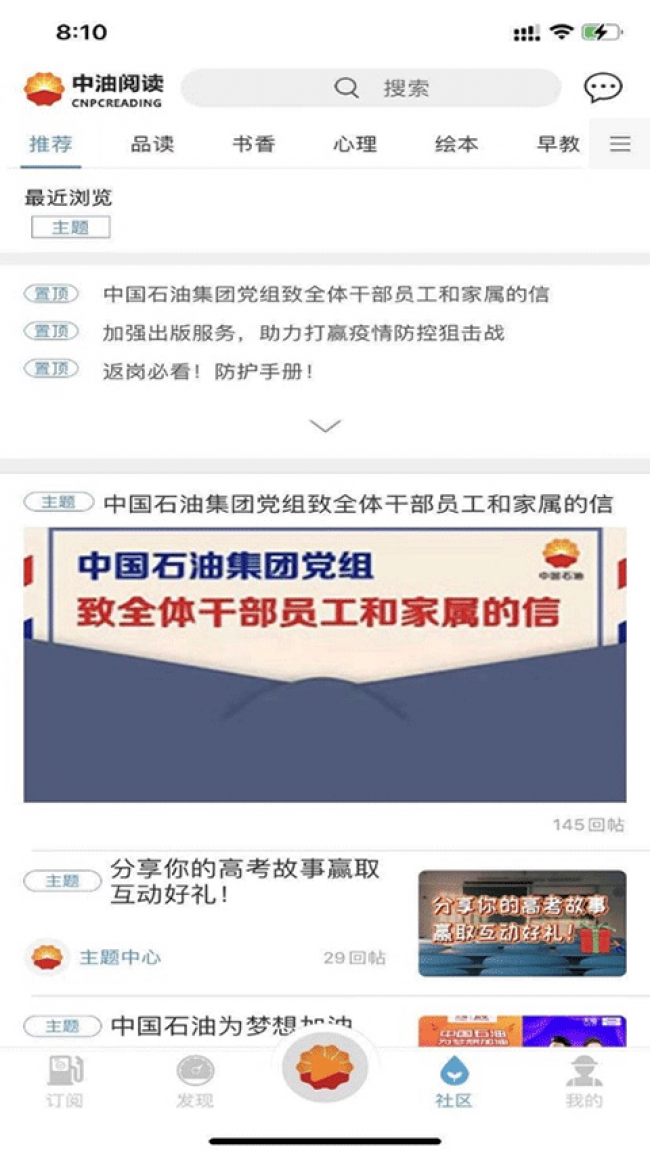The image size is (650, 1155).
Task: Open pinned post 加强出版服务，助力打赢疫情防控狙击战
Action: pyautogui.click(x=304, y=333)
